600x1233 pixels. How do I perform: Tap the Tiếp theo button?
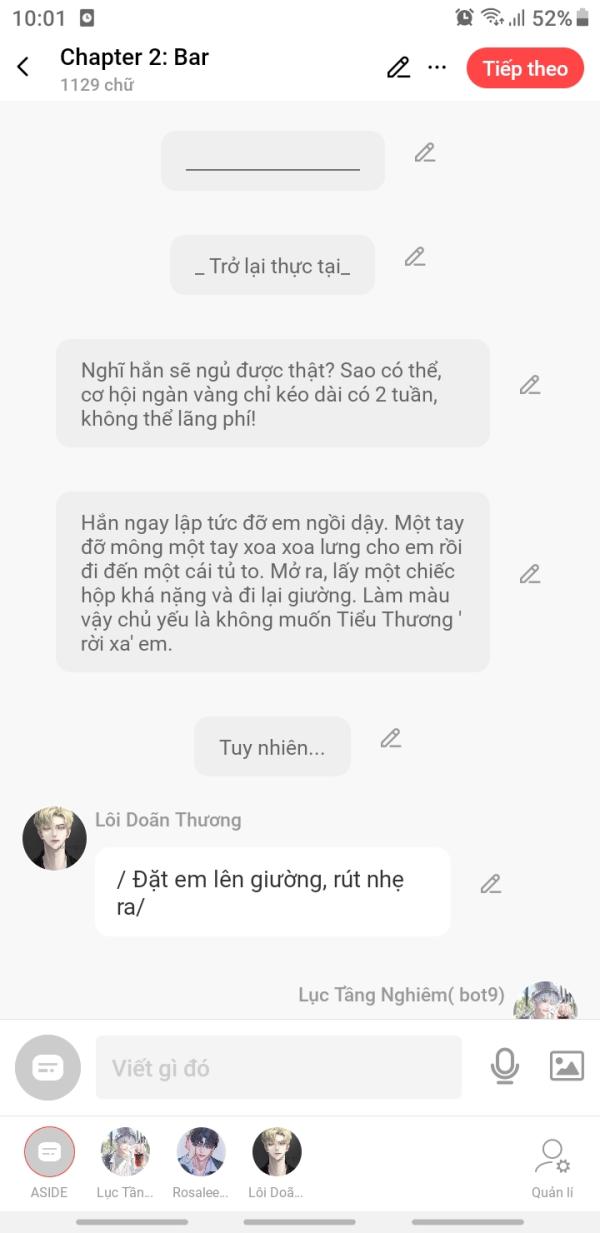525,68
